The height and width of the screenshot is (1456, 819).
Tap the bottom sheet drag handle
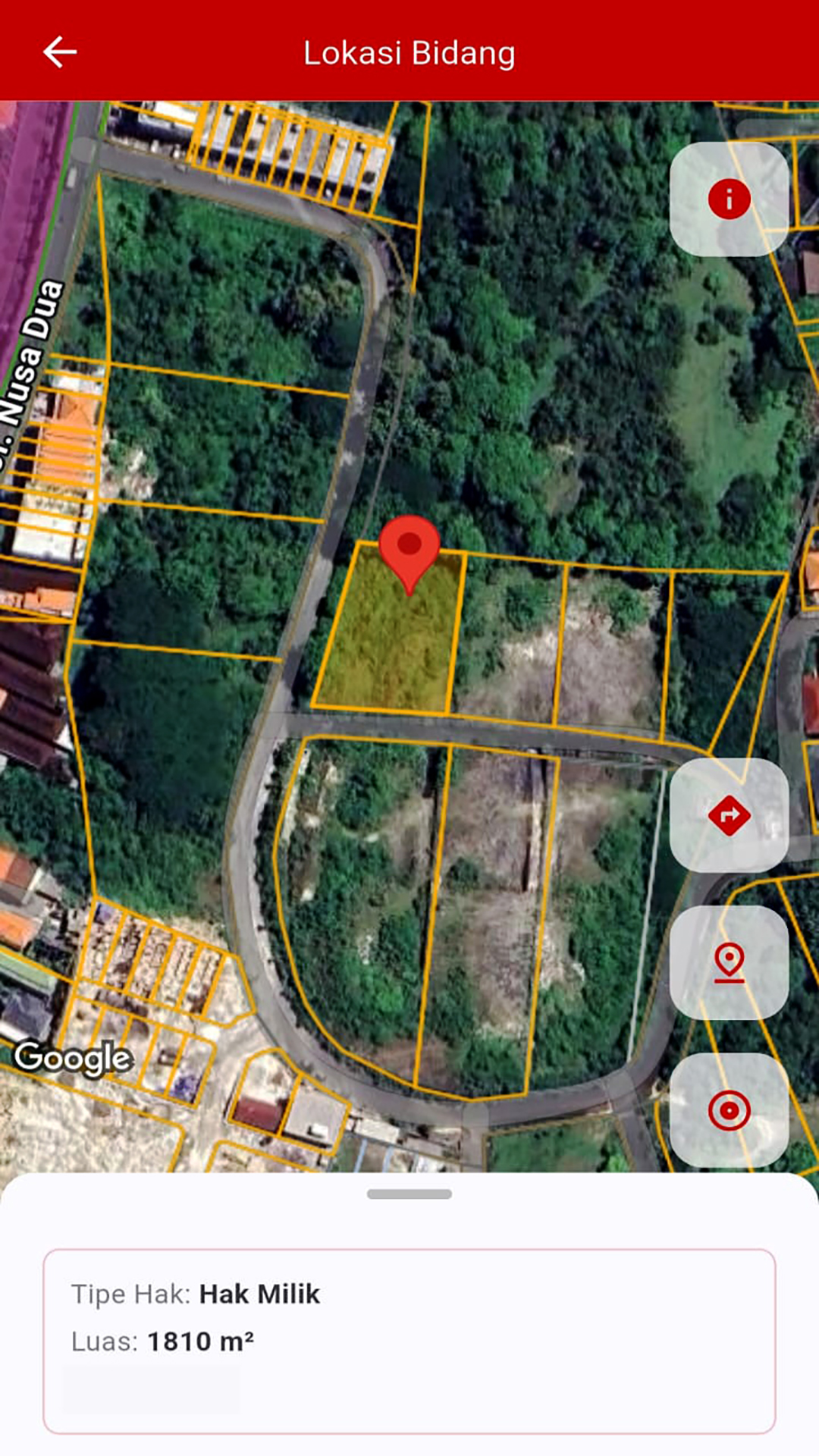[x=409, y=1194]
